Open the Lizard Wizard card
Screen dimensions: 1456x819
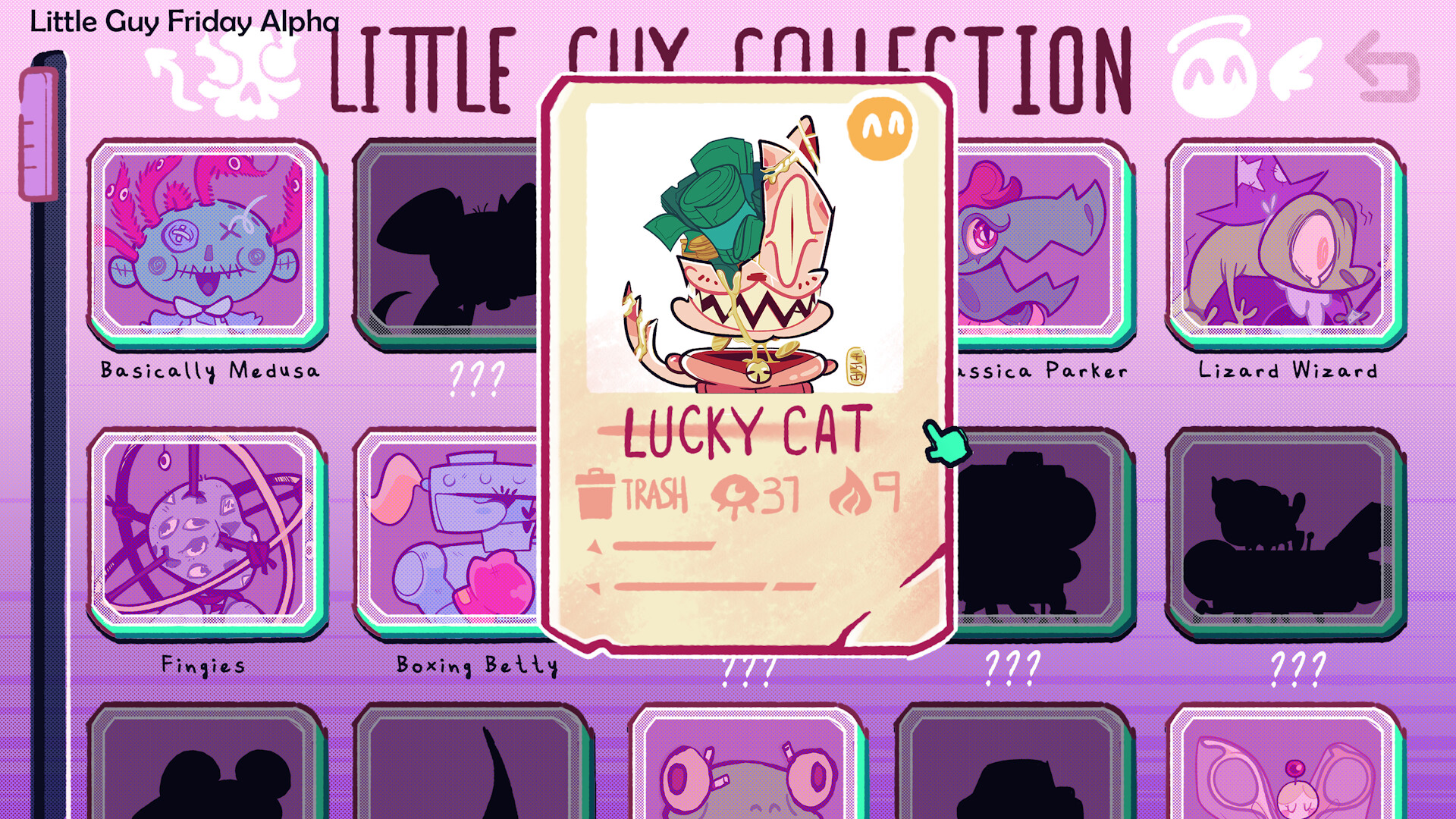[x=1285, y=241]
